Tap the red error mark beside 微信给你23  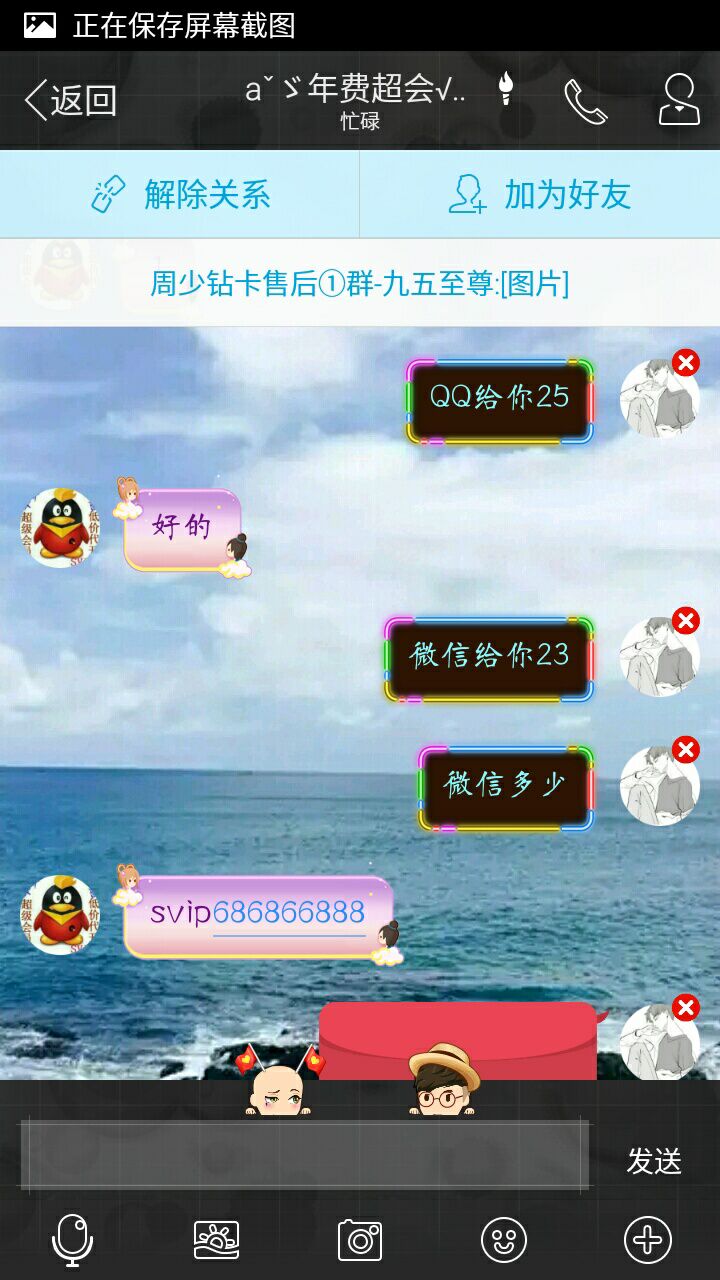(686, 621)
